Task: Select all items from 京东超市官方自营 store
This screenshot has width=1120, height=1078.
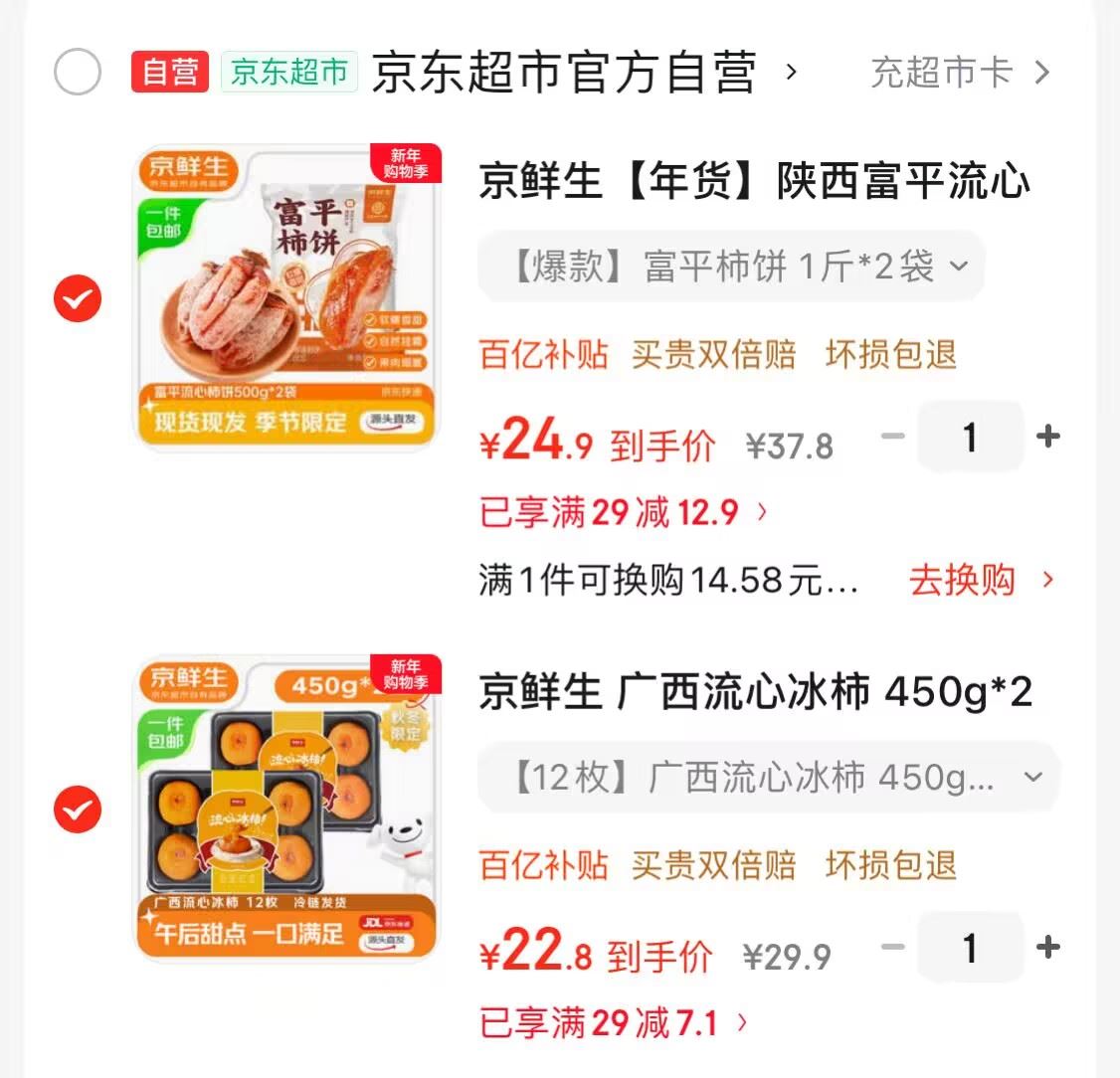Action: pos(78,73)
